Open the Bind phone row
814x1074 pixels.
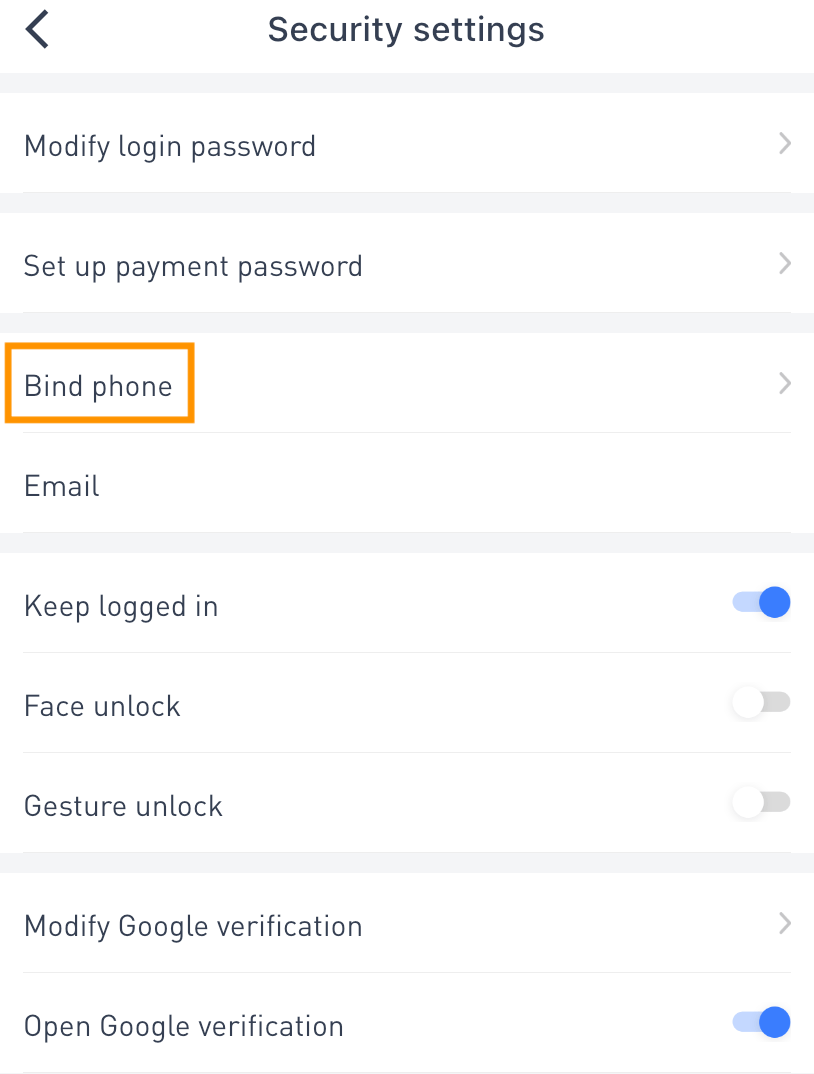tap(406, 385)
